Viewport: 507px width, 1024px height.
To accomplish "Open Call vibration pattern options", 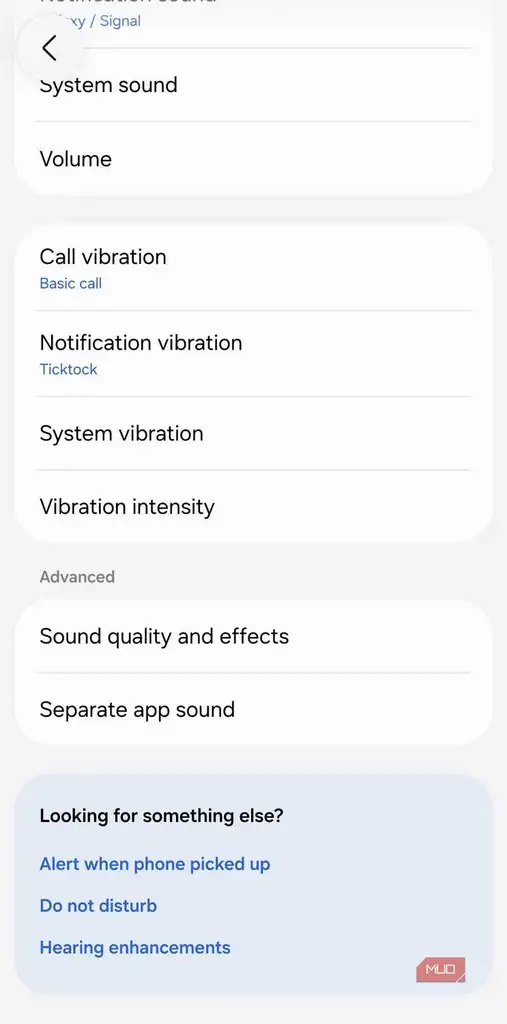I will coord(254,268).
